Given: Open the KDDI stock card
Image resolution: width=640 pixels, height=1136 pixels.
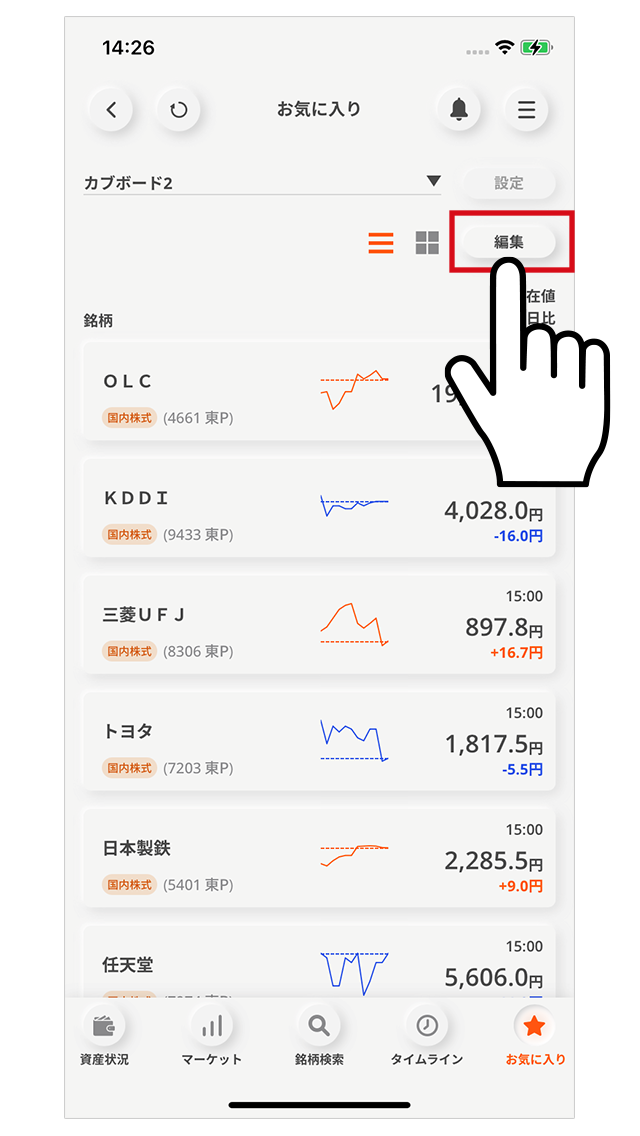Looking at the screenshot, I should pyautogui.click(x=320, y=508).
